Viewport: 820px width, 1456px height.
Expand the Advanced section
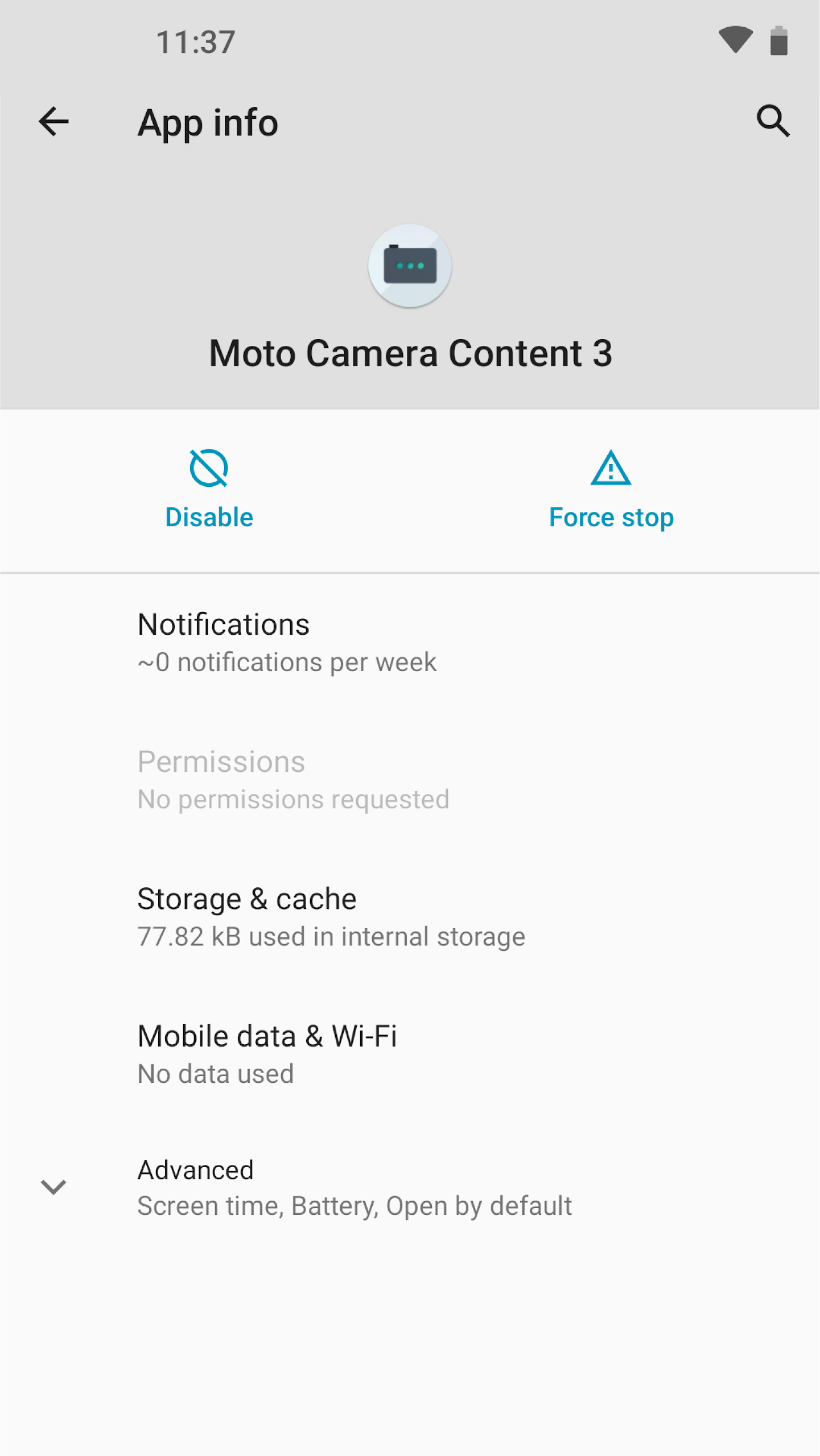(410, 1188)
